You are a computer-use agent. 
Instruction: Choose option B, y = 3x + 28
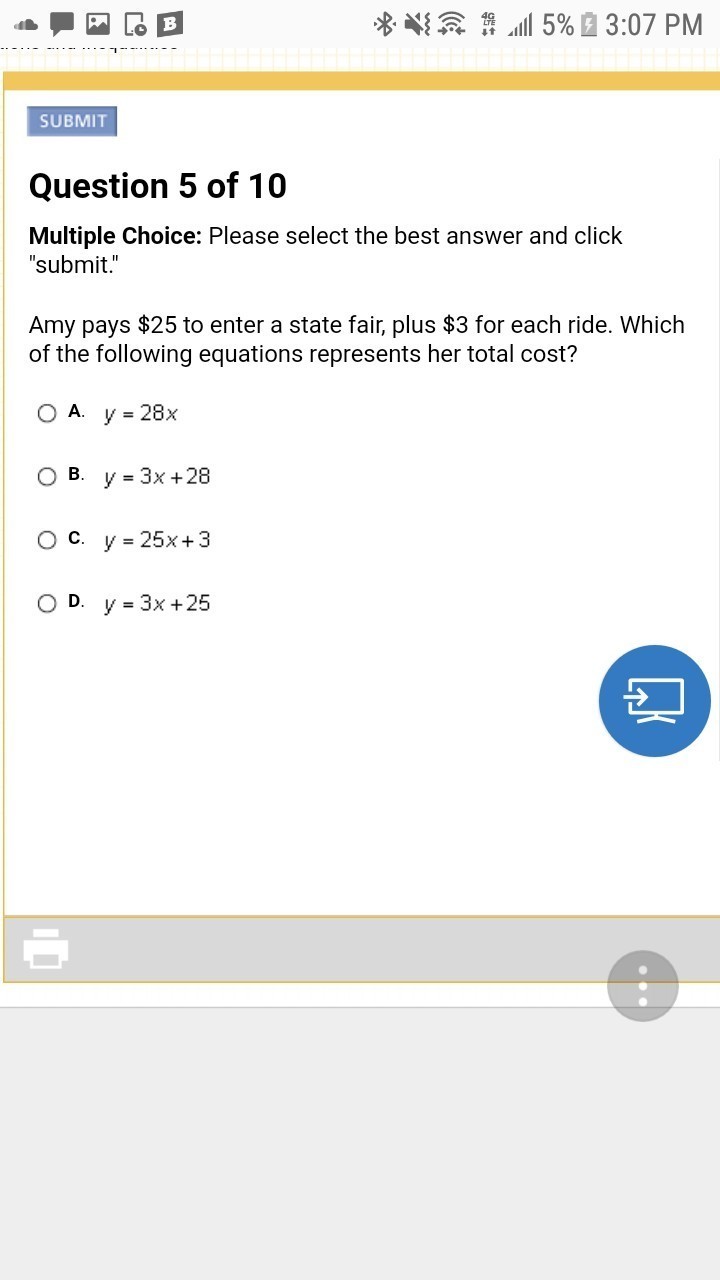click(x=47, y=477)
